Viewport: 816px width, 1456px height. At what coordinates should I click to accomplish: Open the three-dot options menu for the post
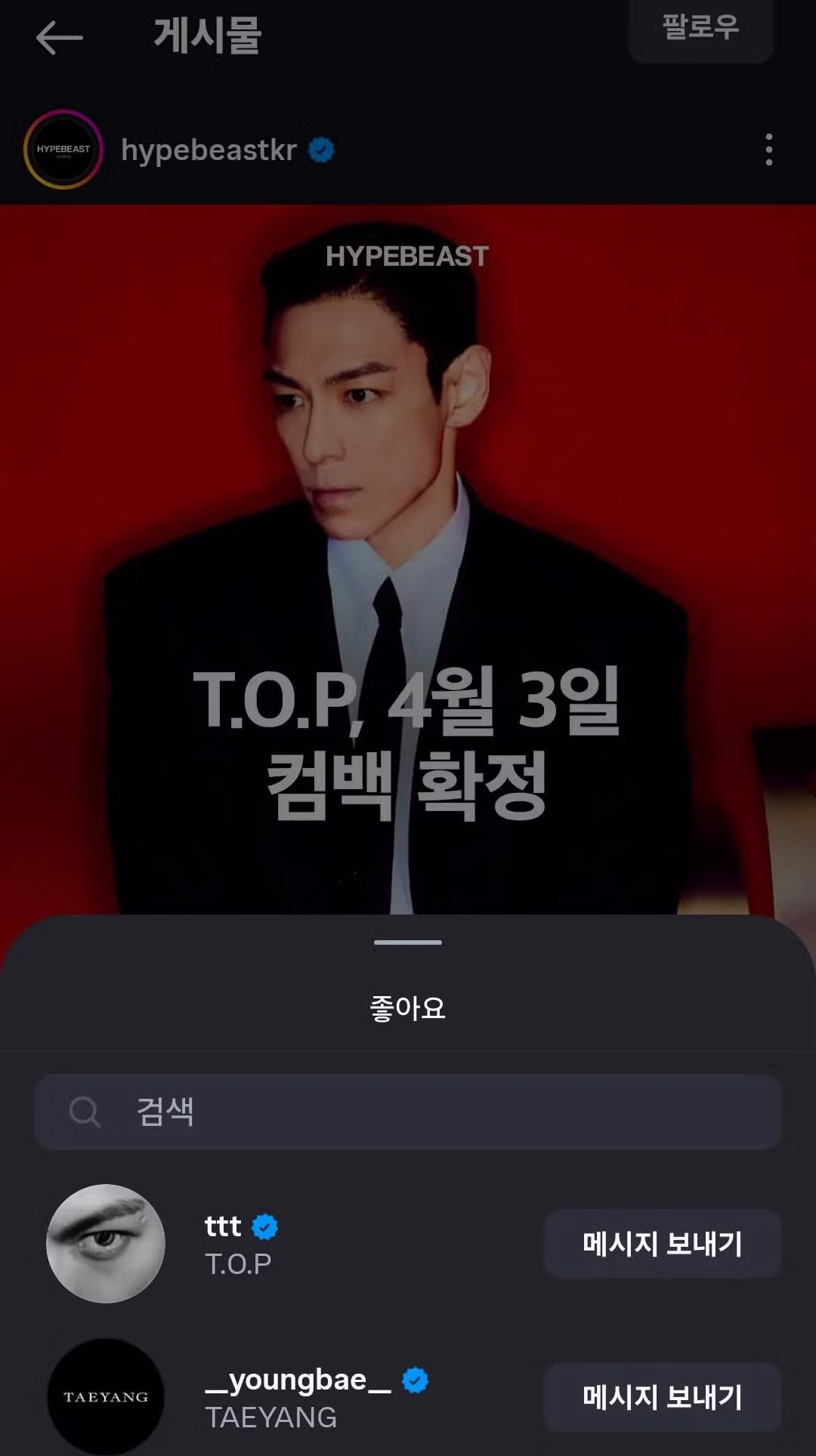click(768, 151)
